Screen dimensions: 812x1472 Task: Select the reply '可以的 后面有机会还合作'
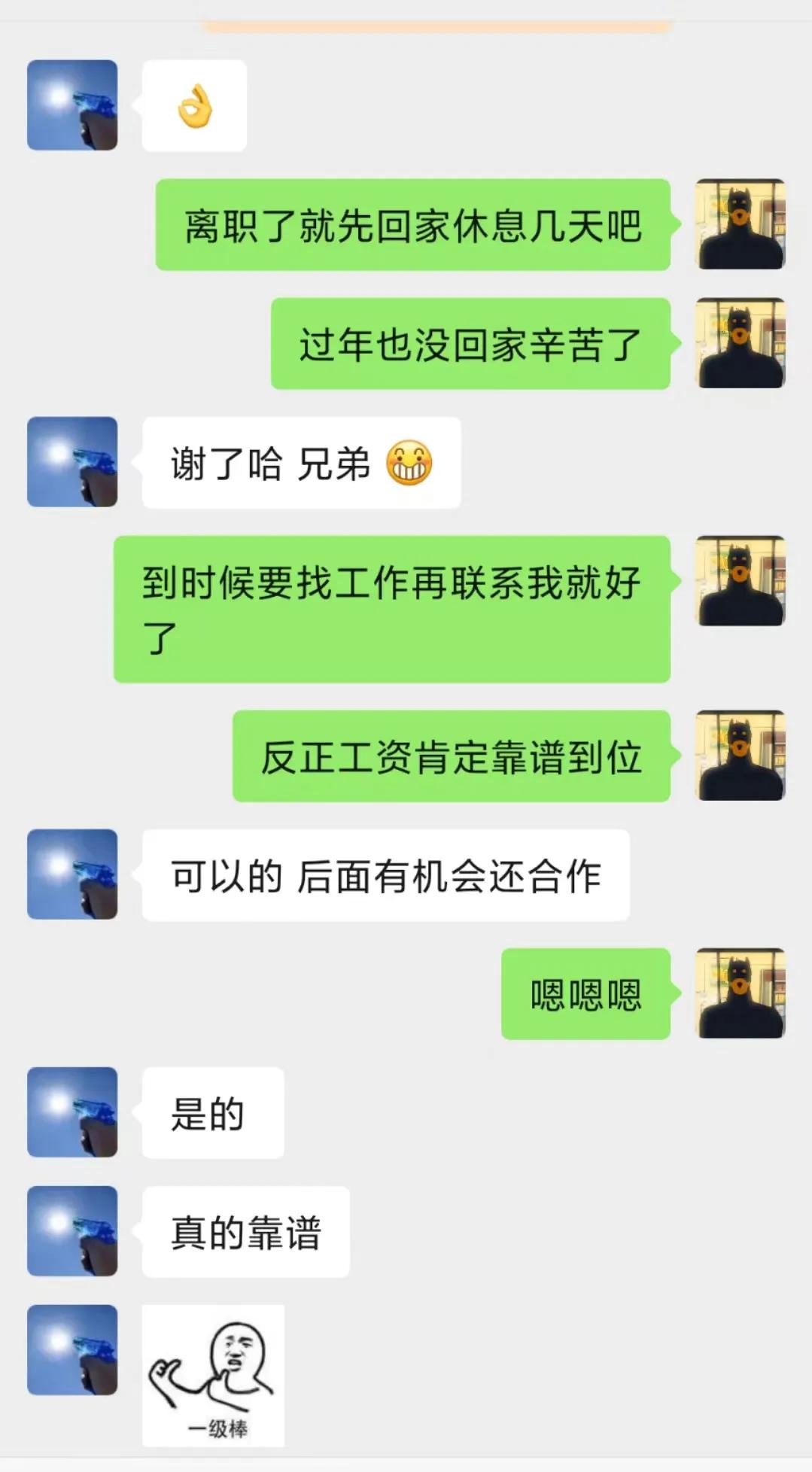[x=384, y=877]
